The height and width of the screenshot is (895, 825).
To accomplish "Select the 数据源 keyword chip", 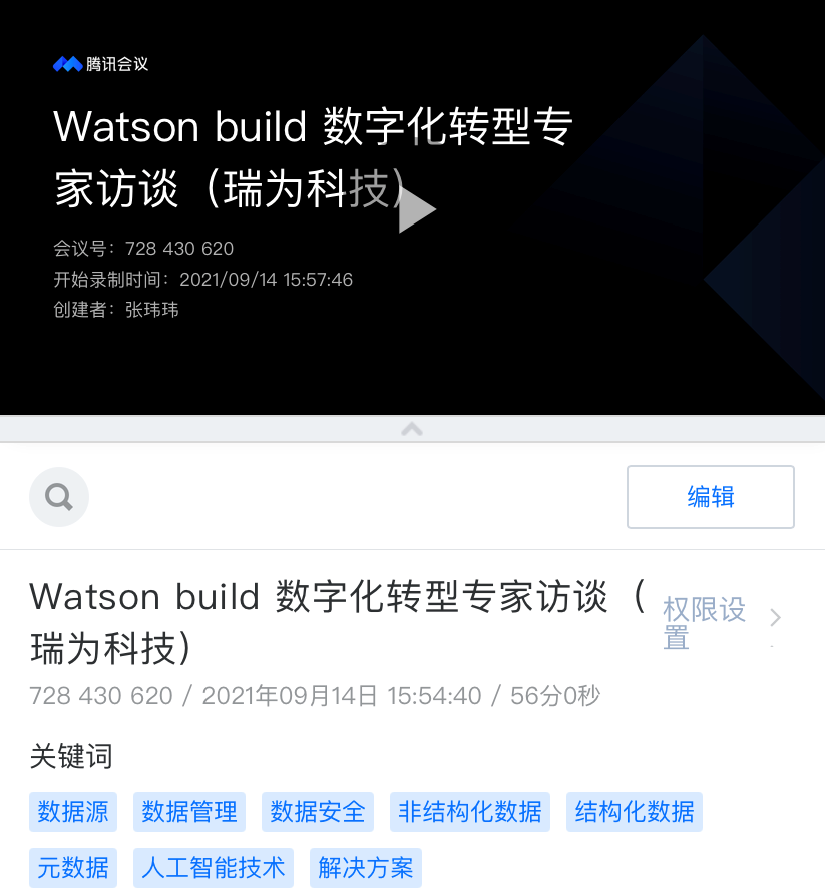I will 73,811.
